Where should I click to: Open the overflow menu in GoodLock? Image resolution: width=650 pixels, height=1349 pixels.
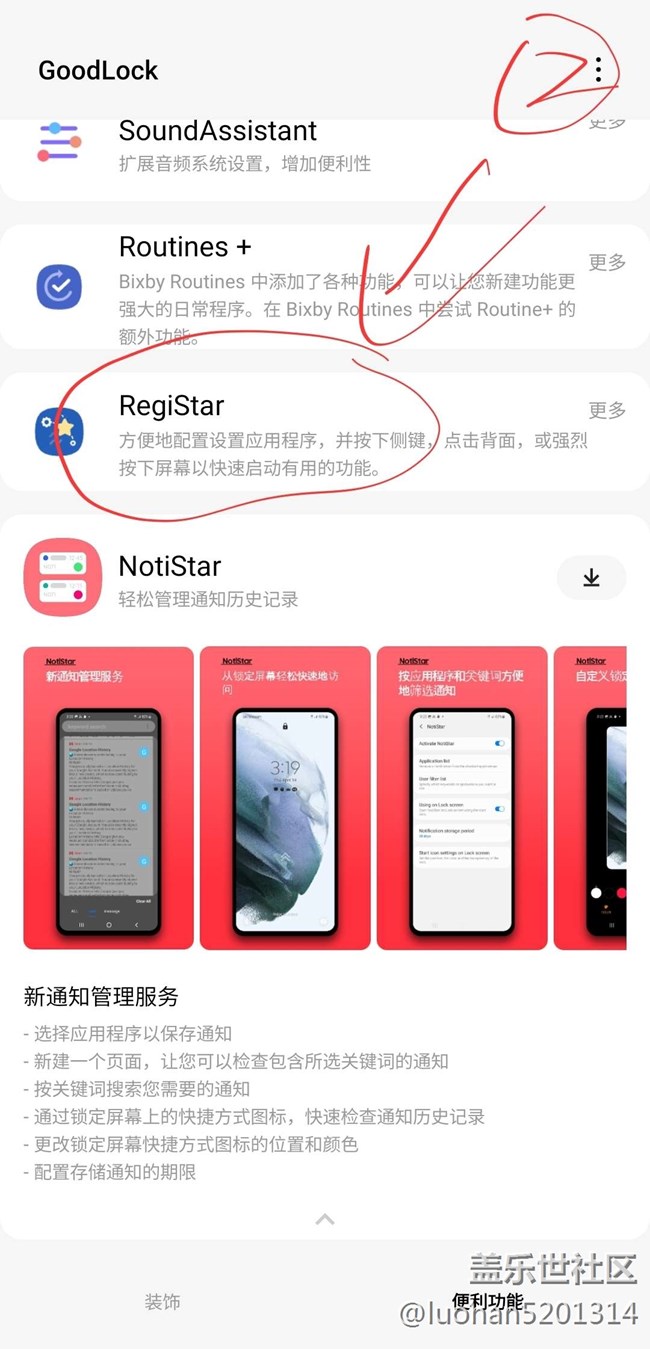(x=598, y=69)
